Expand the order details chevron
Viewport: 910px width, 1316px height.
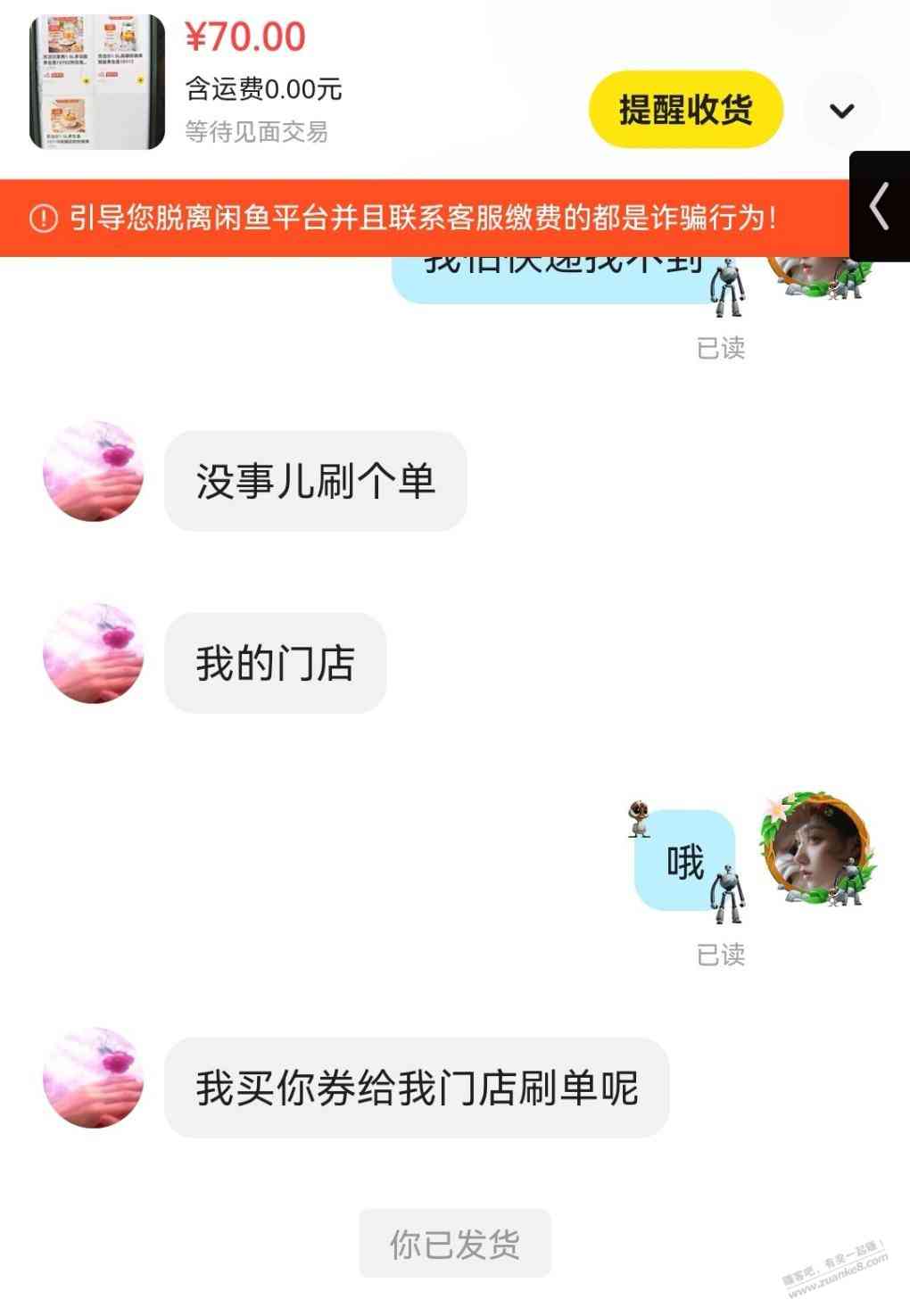coord(841,111)
